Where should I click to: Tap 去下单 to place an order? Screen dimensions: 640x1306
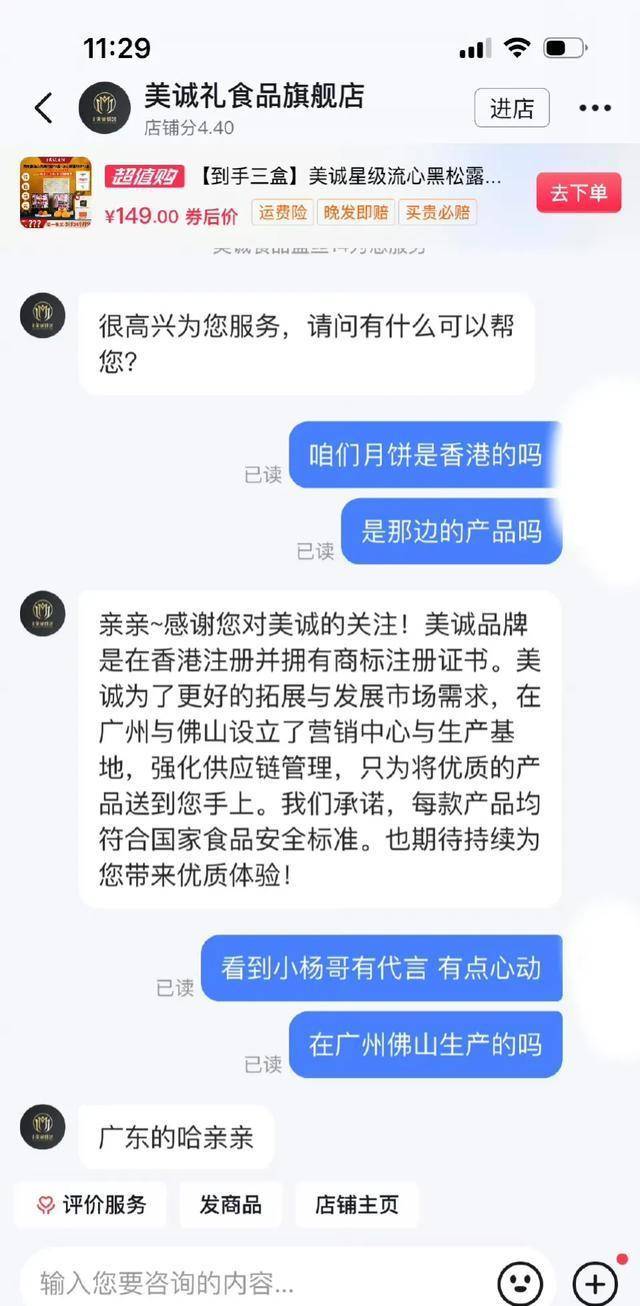578,192
